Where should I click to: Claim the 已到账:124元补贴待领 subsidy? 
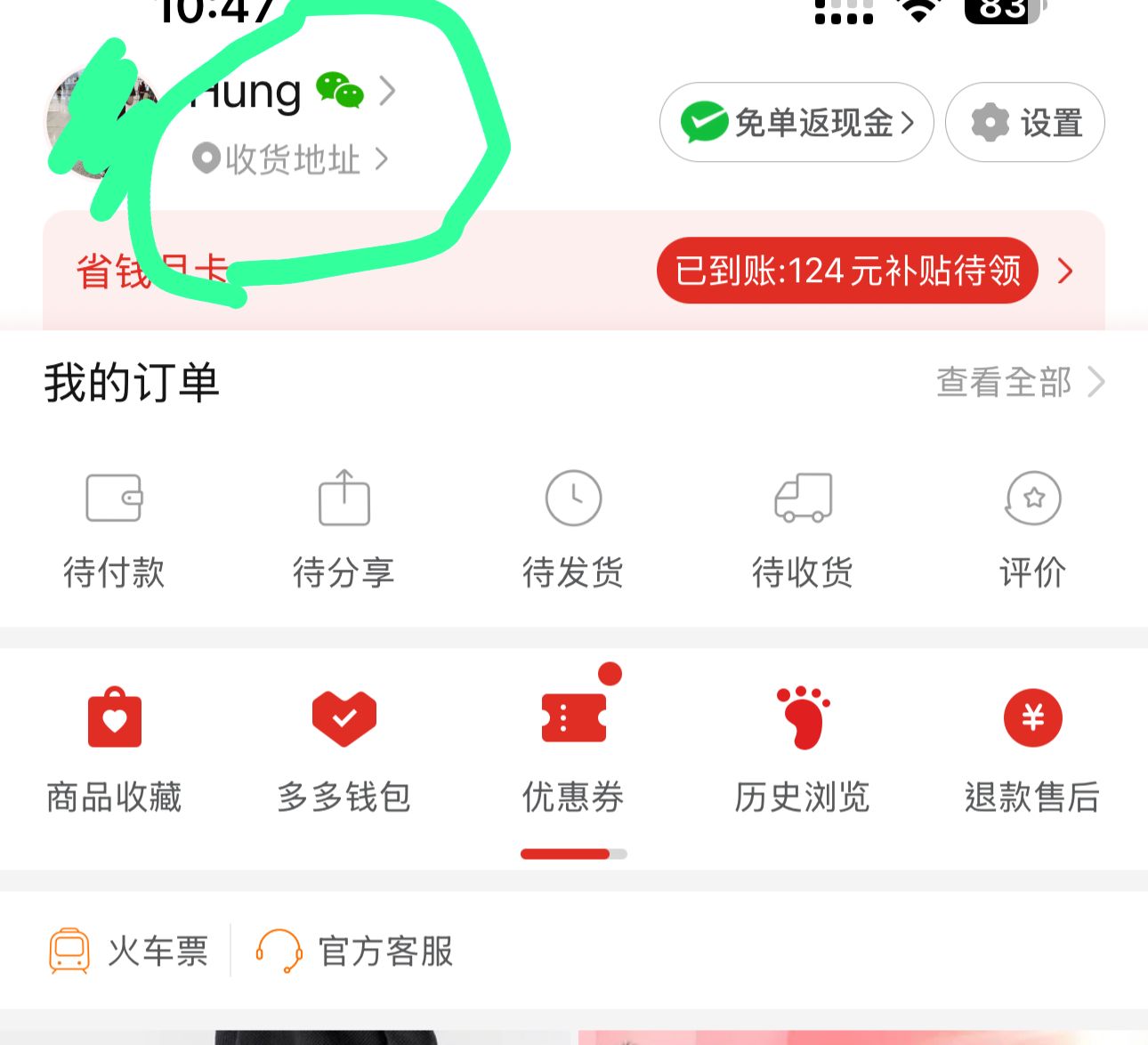point(847,271)
